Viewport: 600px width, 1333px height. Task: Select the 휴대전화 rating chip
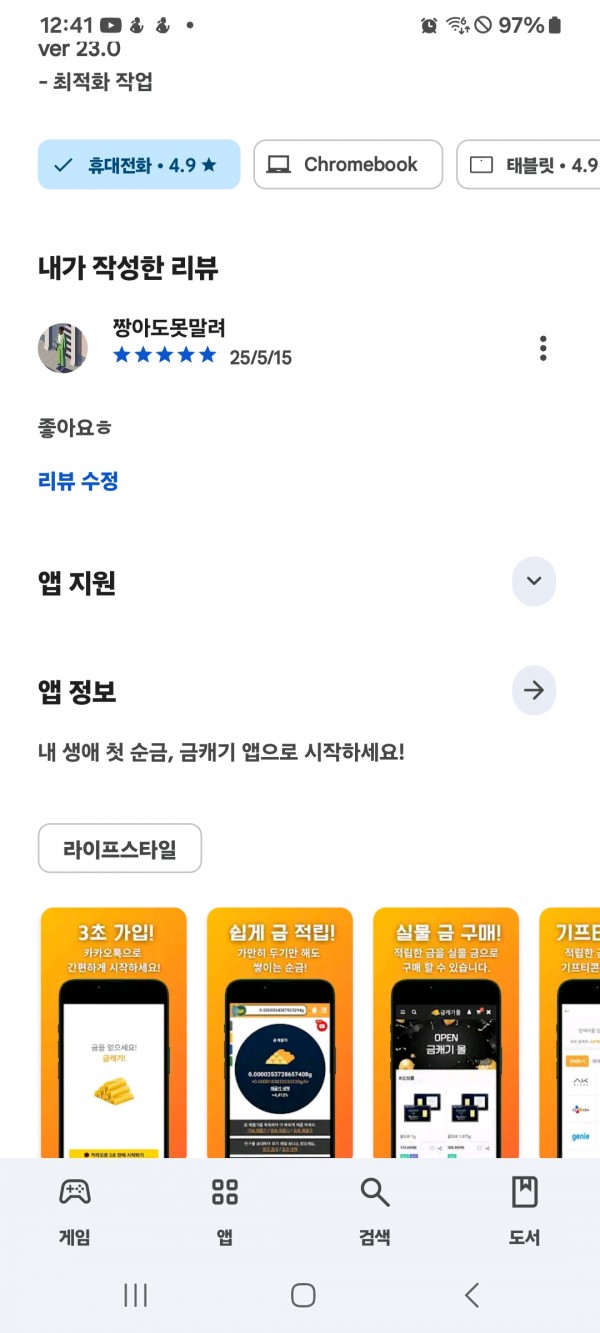(139, 165)
